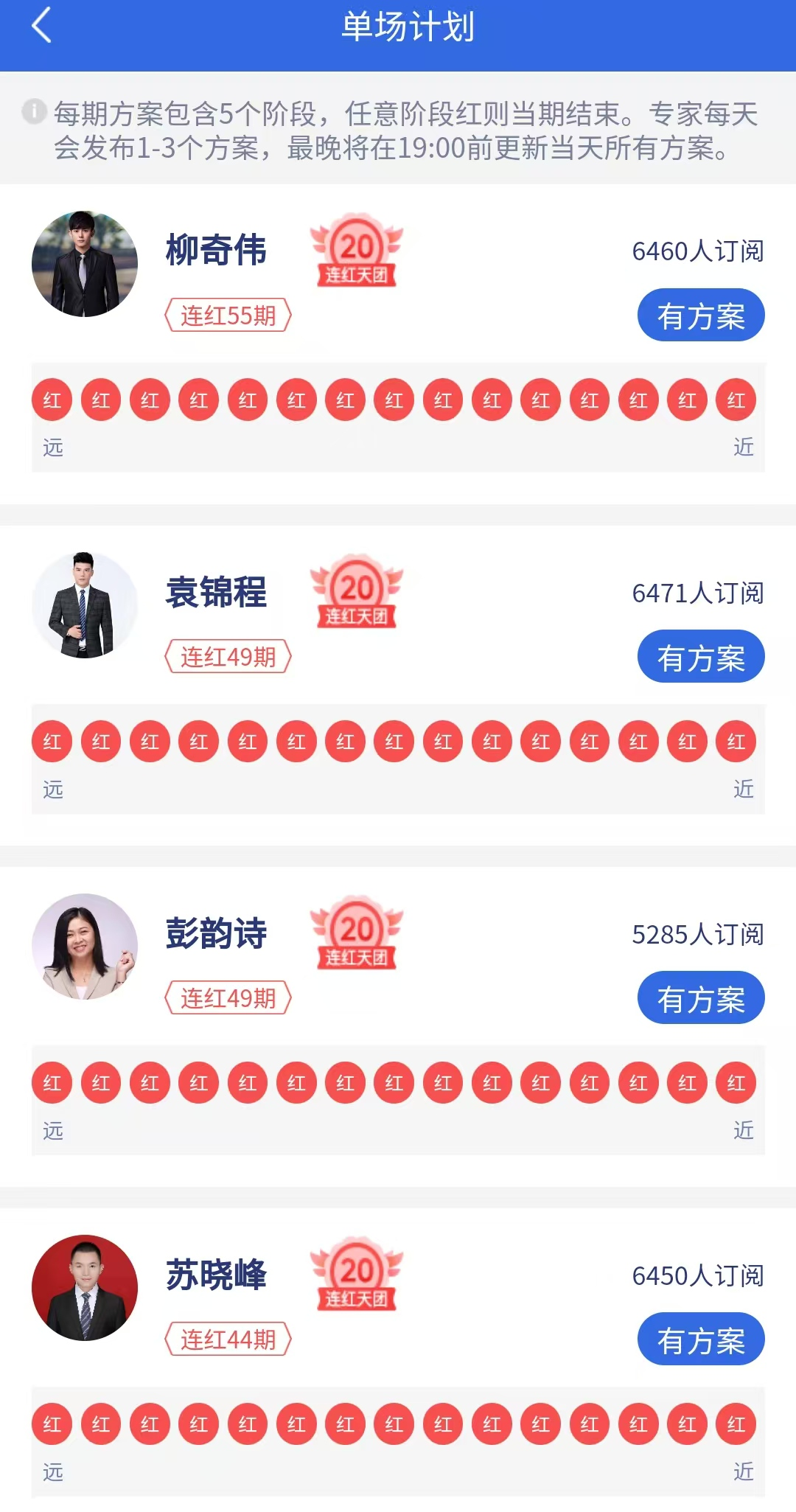796x1512 pixels.
Task: Tap 有方案 button for 柳奇伟
Action: [x=700, y=316]
